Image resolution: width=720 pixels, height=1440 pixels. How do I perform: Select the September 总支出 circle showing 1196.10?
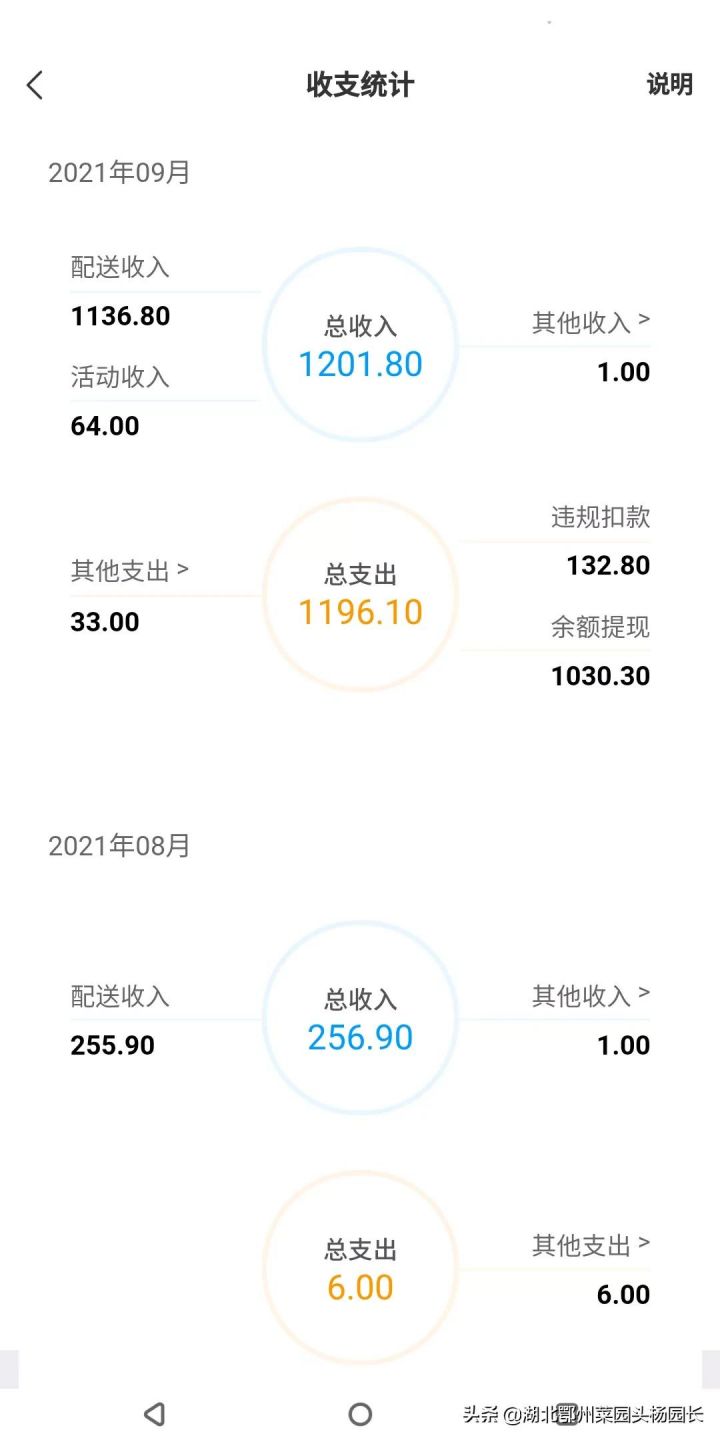[x=360, y=593]
